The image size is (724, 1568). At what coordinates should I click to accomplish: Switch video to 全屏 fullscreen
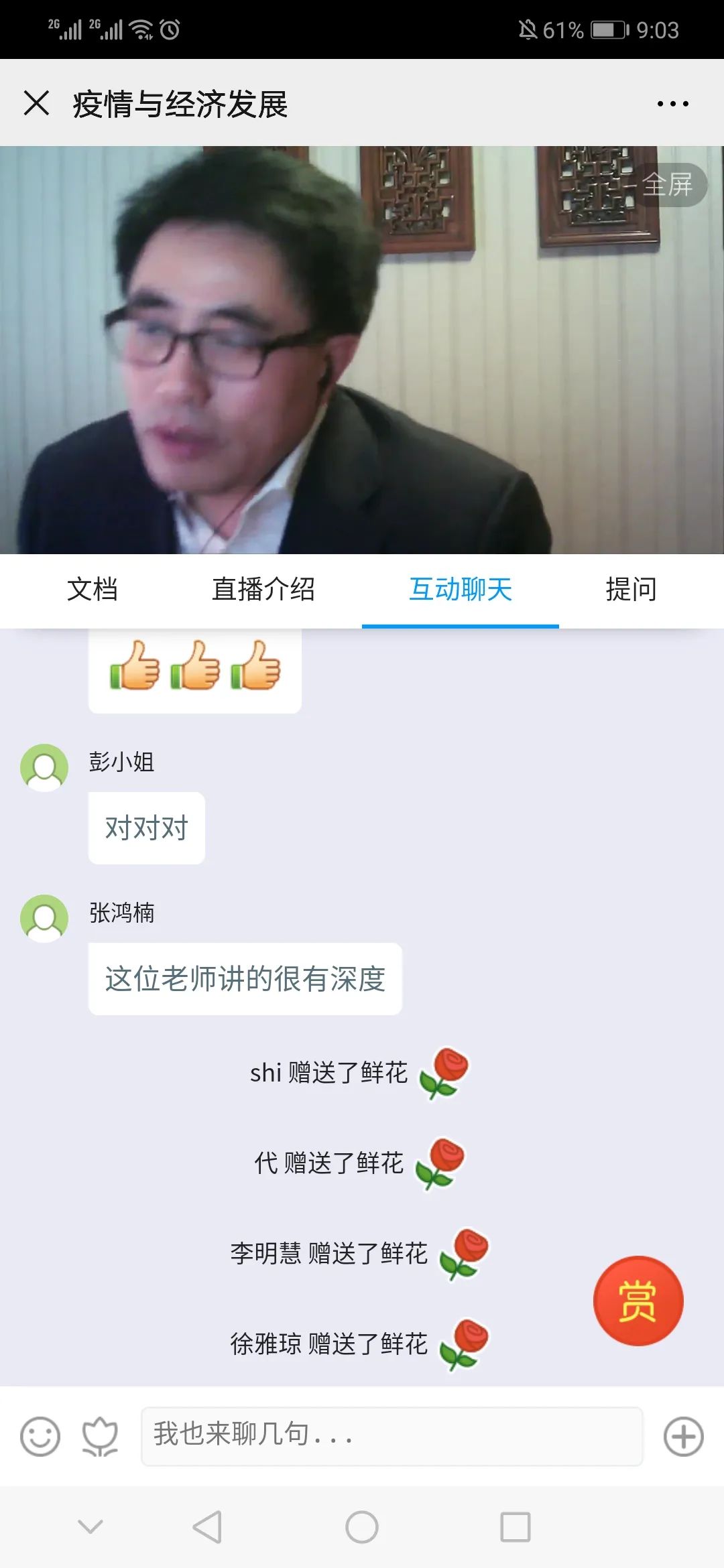tap(668, 185)
